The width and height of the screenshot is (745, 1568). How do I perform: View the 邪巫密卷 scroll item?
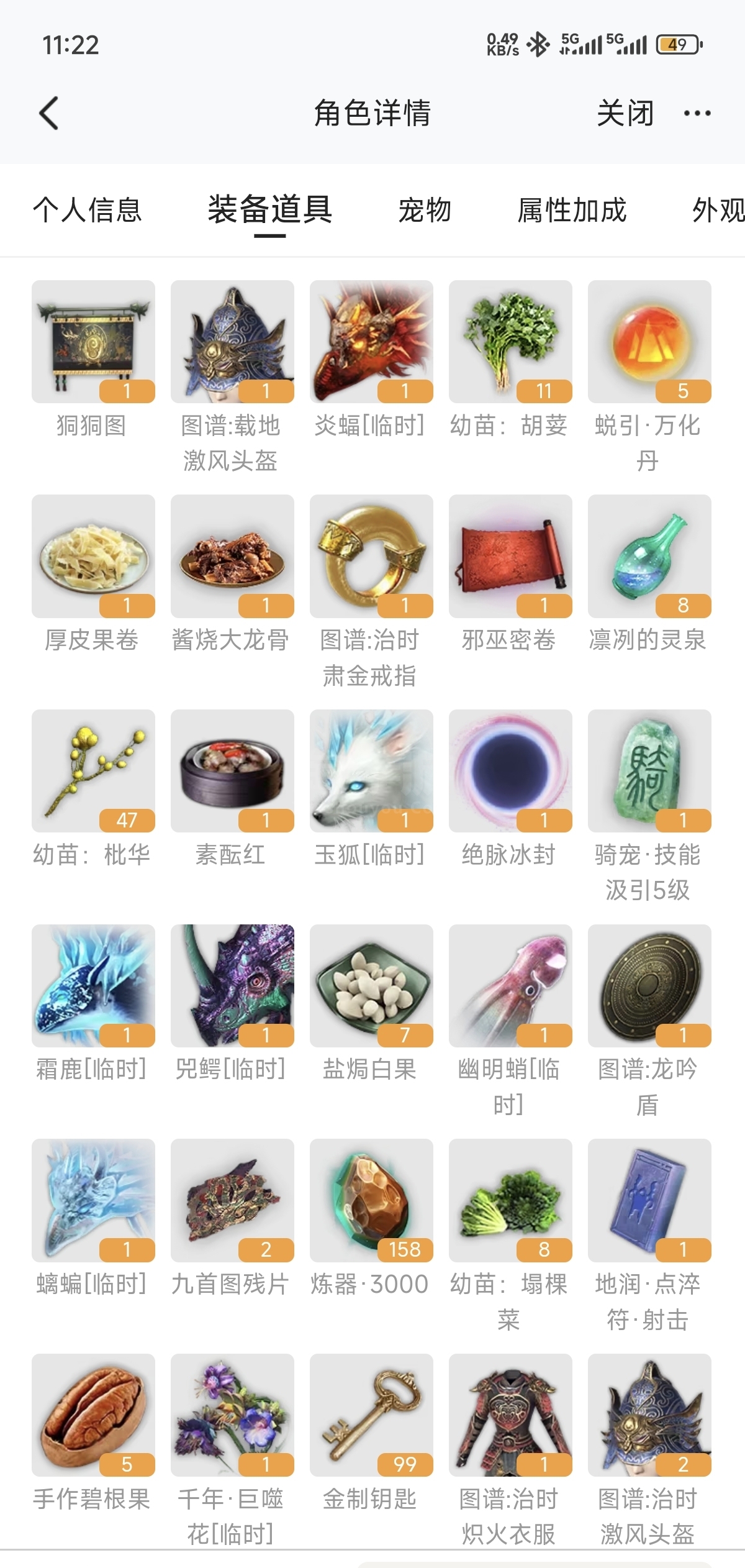pos(510,556)
